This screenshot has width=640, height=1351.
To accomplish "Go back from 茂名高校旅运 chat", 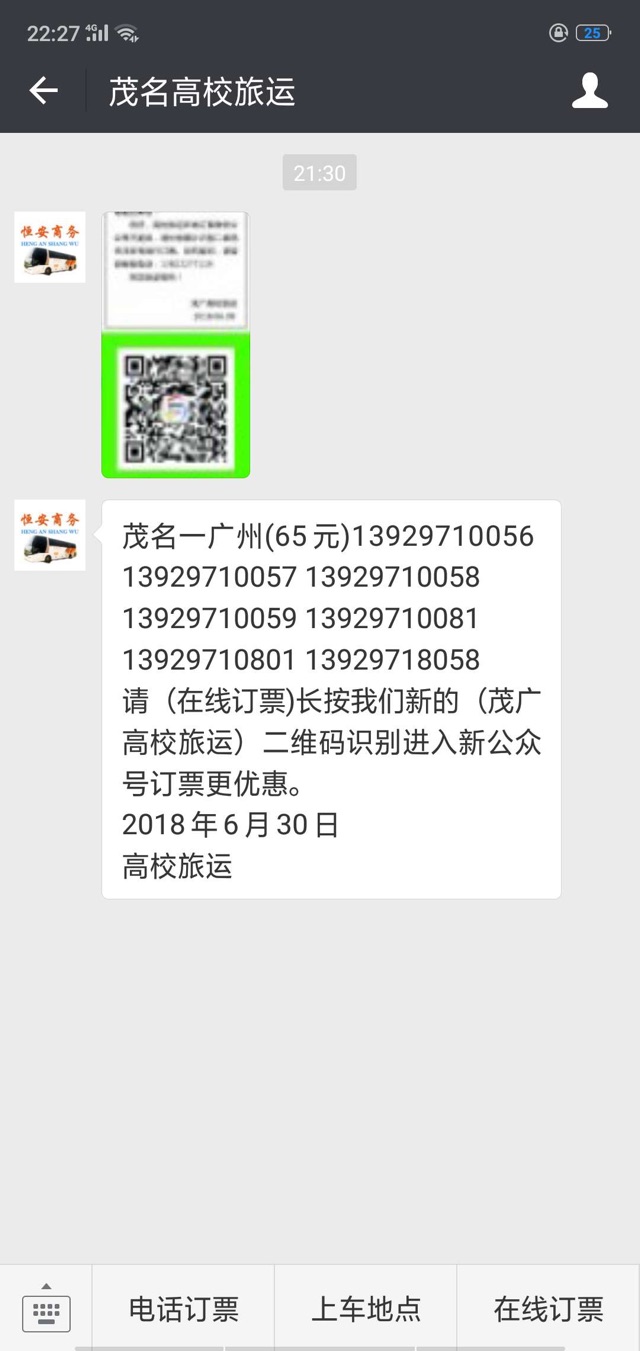I will pos(44,91).
